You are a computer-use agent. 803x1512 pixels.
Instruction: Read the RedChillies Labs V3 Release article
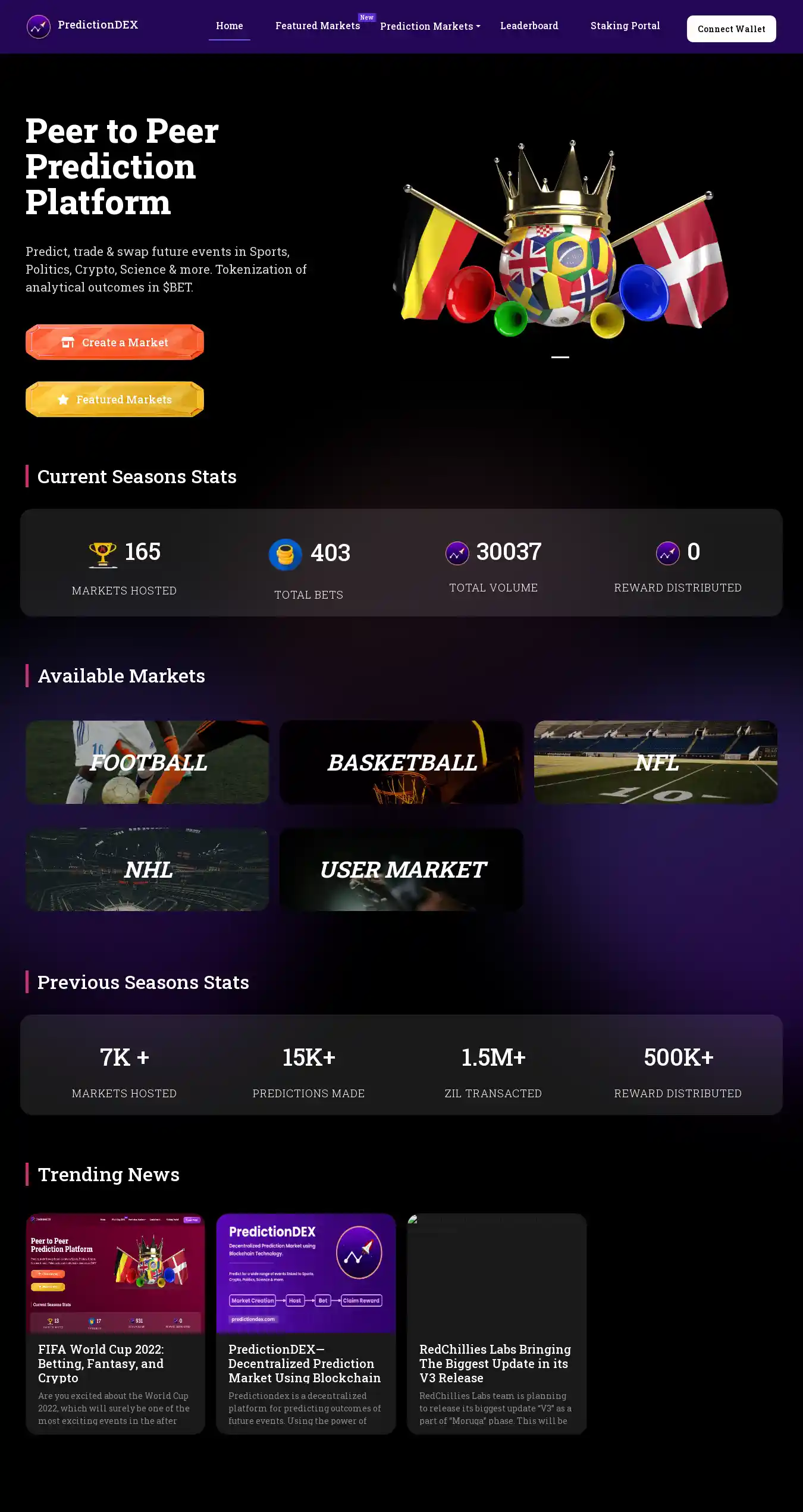point(496,1363)
